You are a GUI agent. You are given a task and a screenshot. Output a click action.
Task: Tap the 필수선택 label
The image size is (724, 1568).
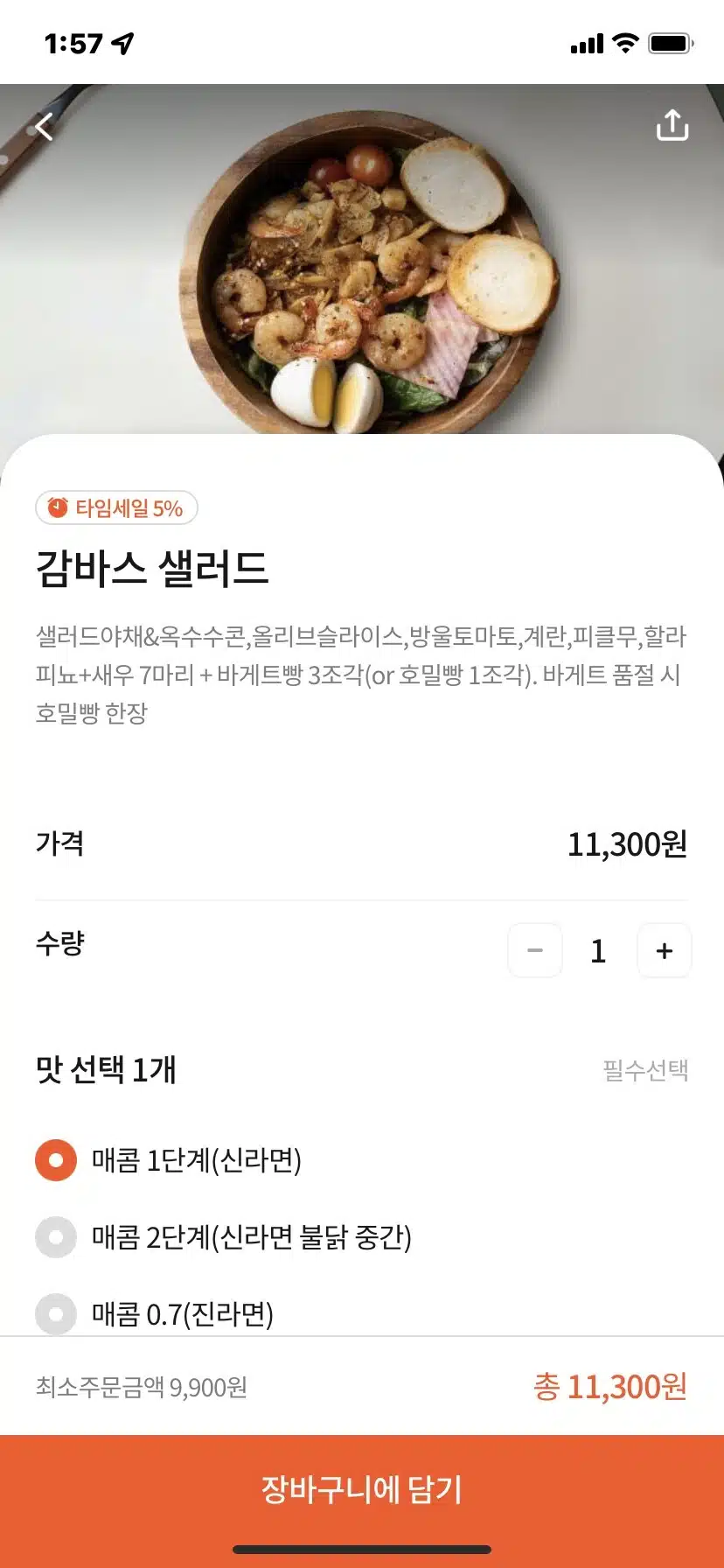[646, 1069]
